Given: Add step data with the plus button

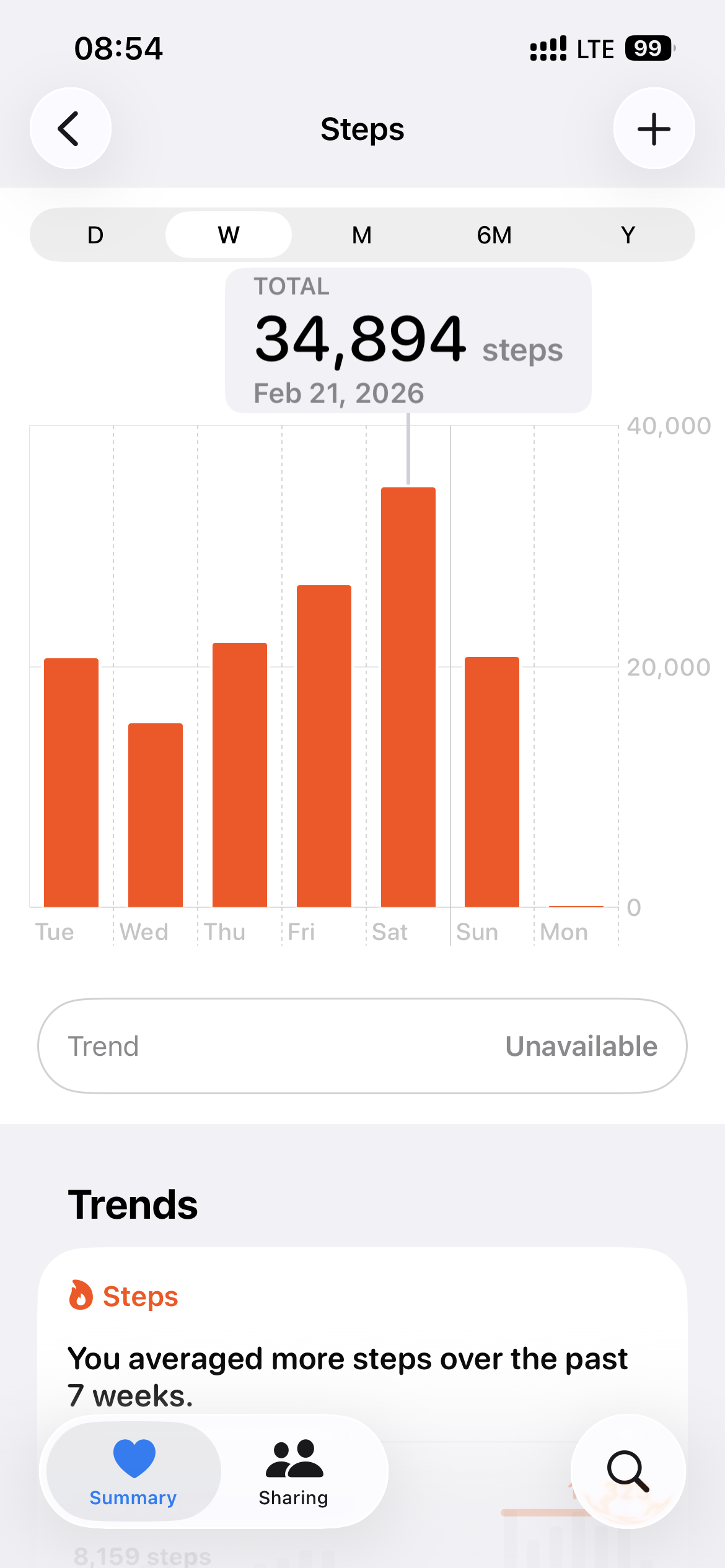Looking at the screenshot, I should pyautogui.click(x=654, y=129).
